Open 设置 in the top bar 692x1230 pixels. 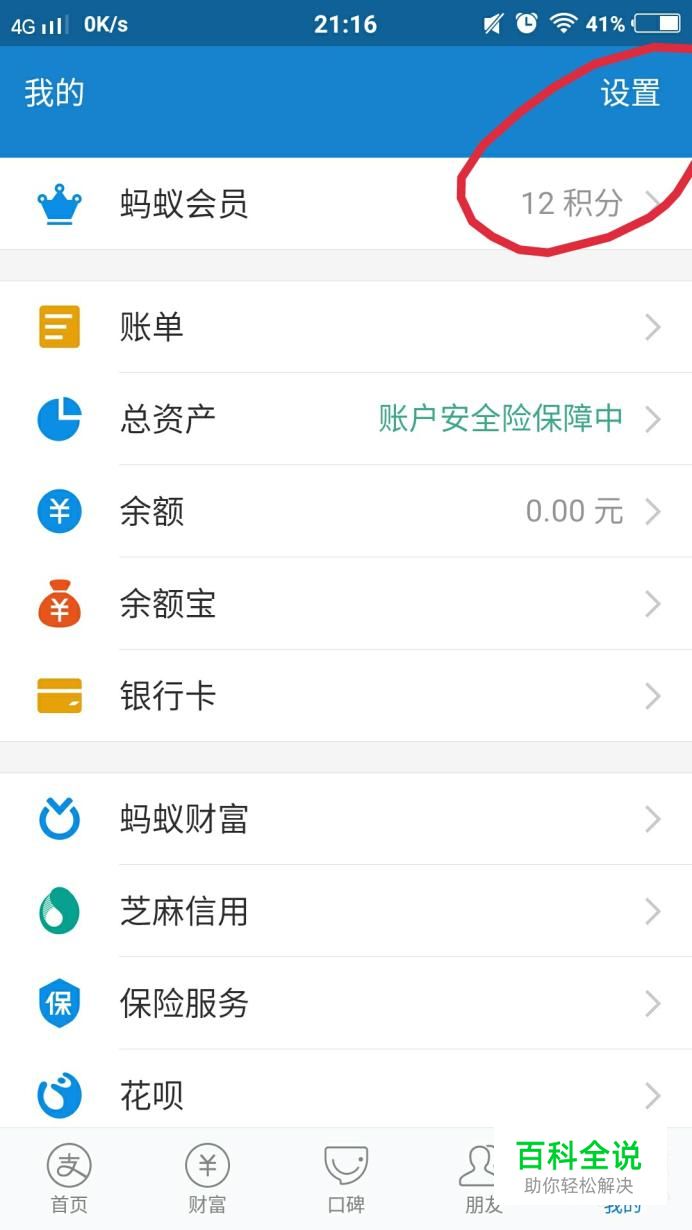coord(630,93)
